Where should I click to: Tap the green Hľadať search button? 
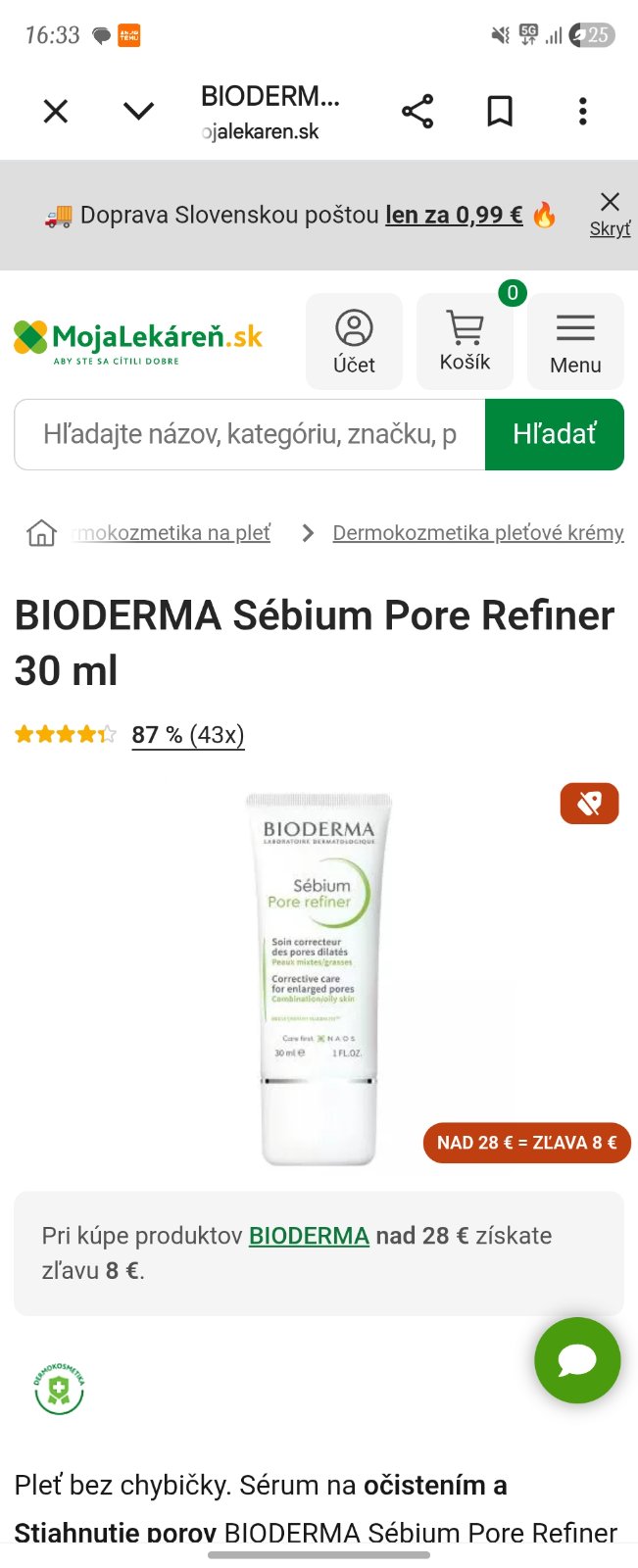[555, 434]
